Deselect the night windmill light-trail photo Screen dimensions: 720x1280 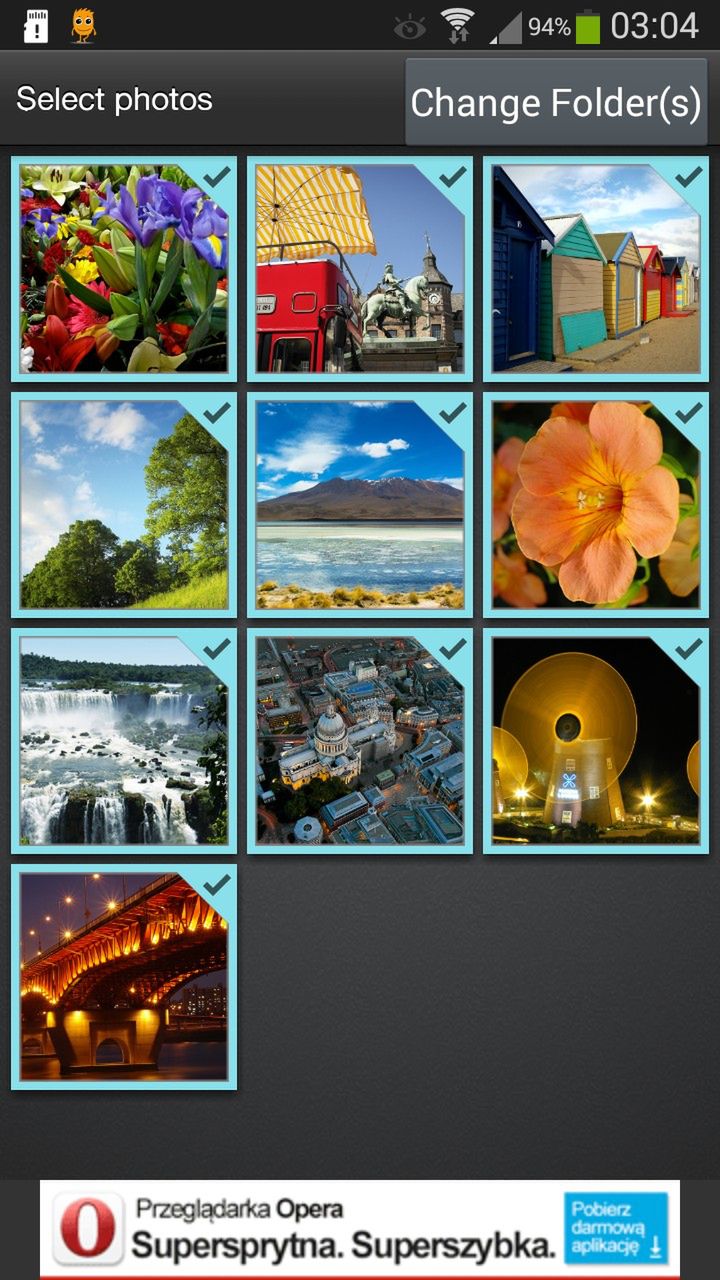[x=596, y=741]
